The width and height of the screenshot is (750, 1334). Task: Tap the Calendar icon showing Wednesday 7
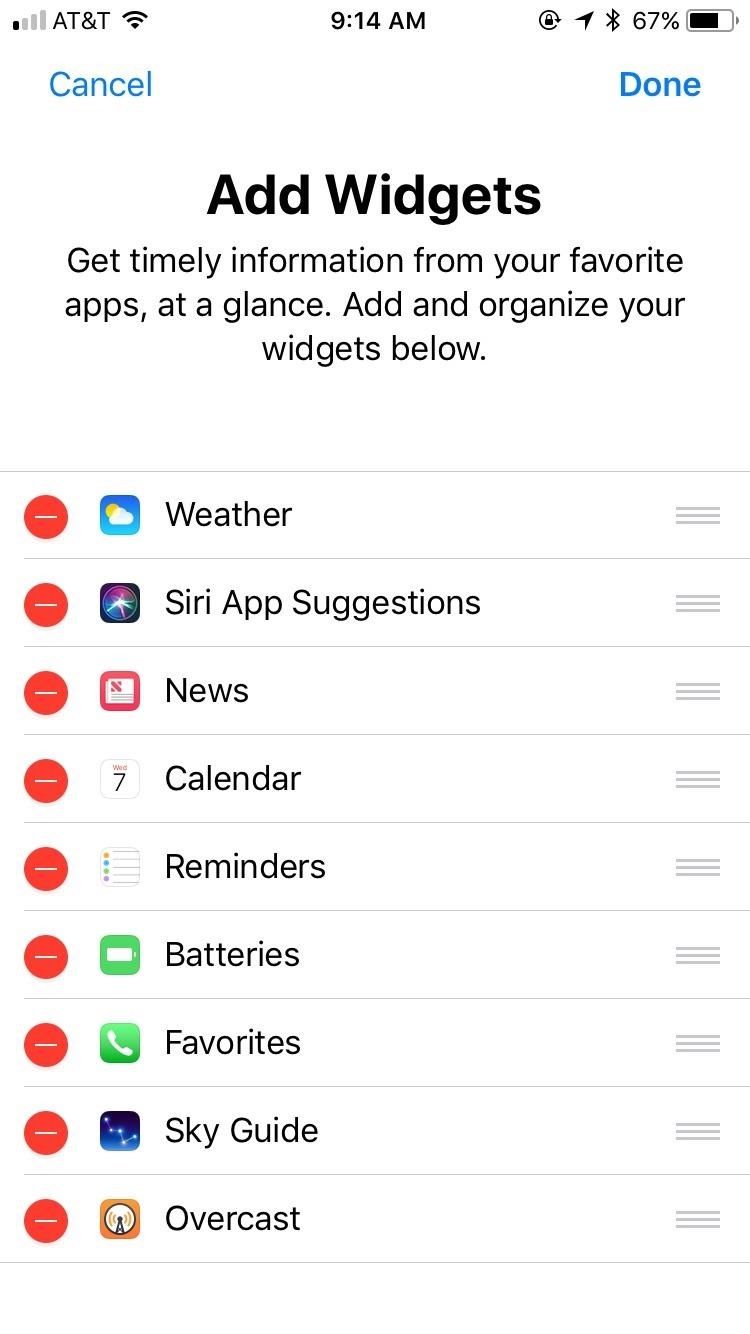(120, 779)
